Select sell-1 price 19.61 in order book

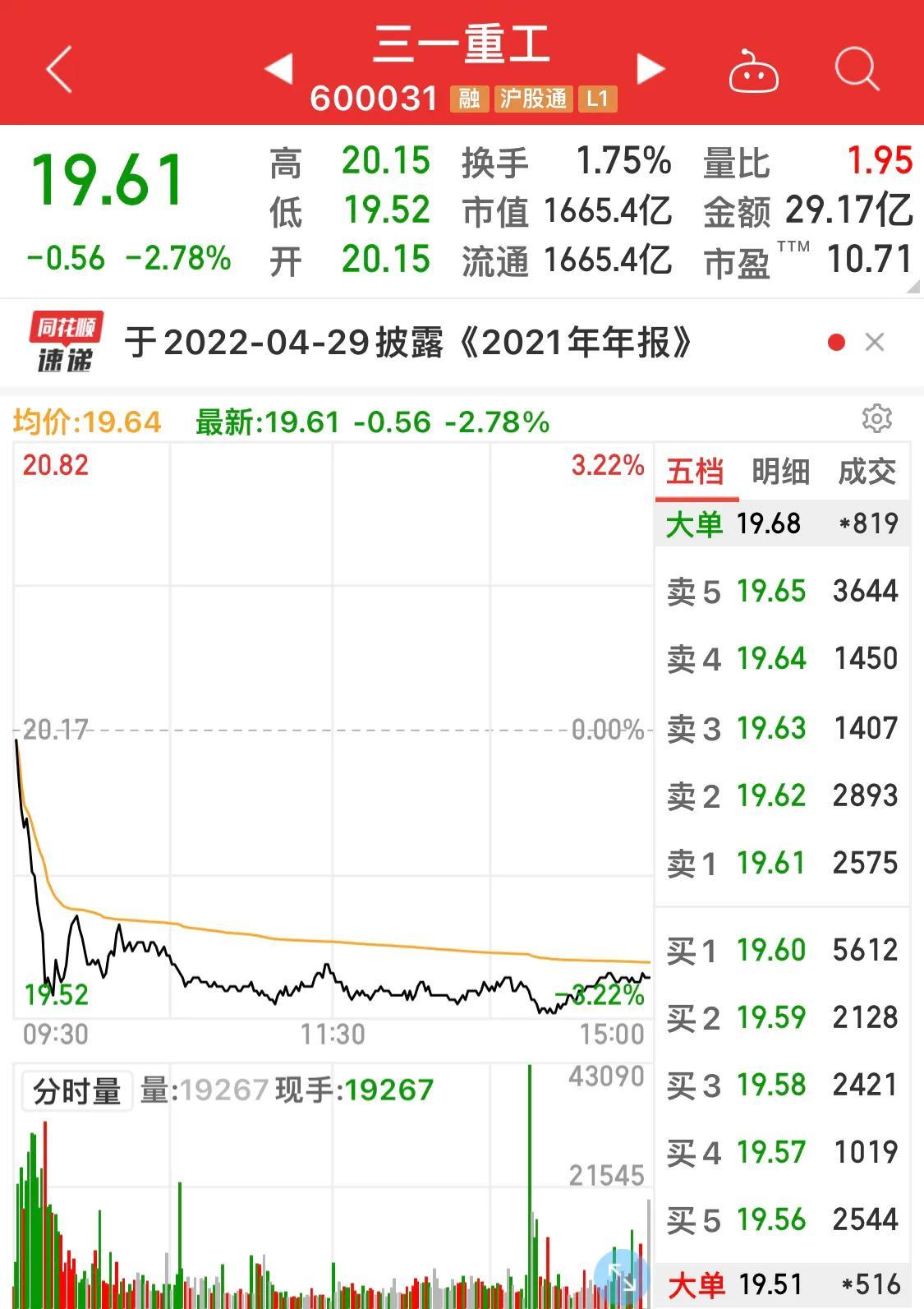coord(772,864)
